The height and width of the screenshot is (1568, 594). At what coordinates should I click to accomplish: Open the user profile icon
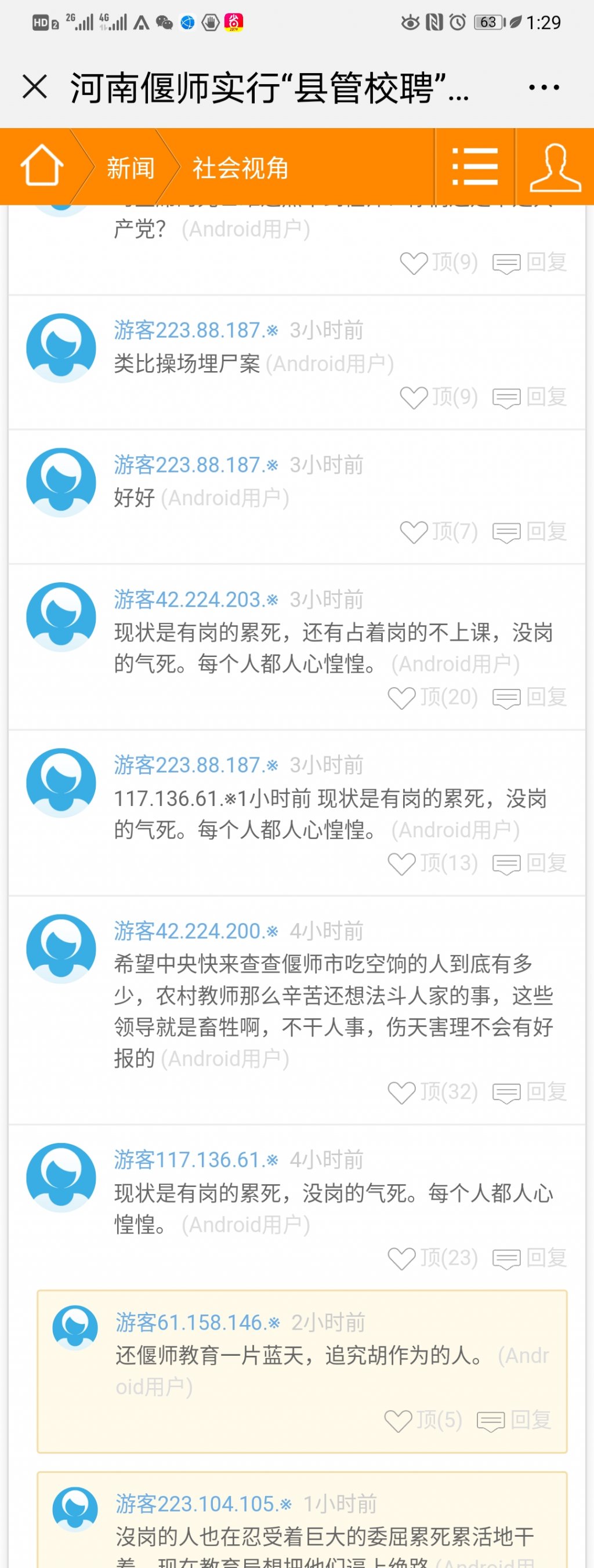555,168
